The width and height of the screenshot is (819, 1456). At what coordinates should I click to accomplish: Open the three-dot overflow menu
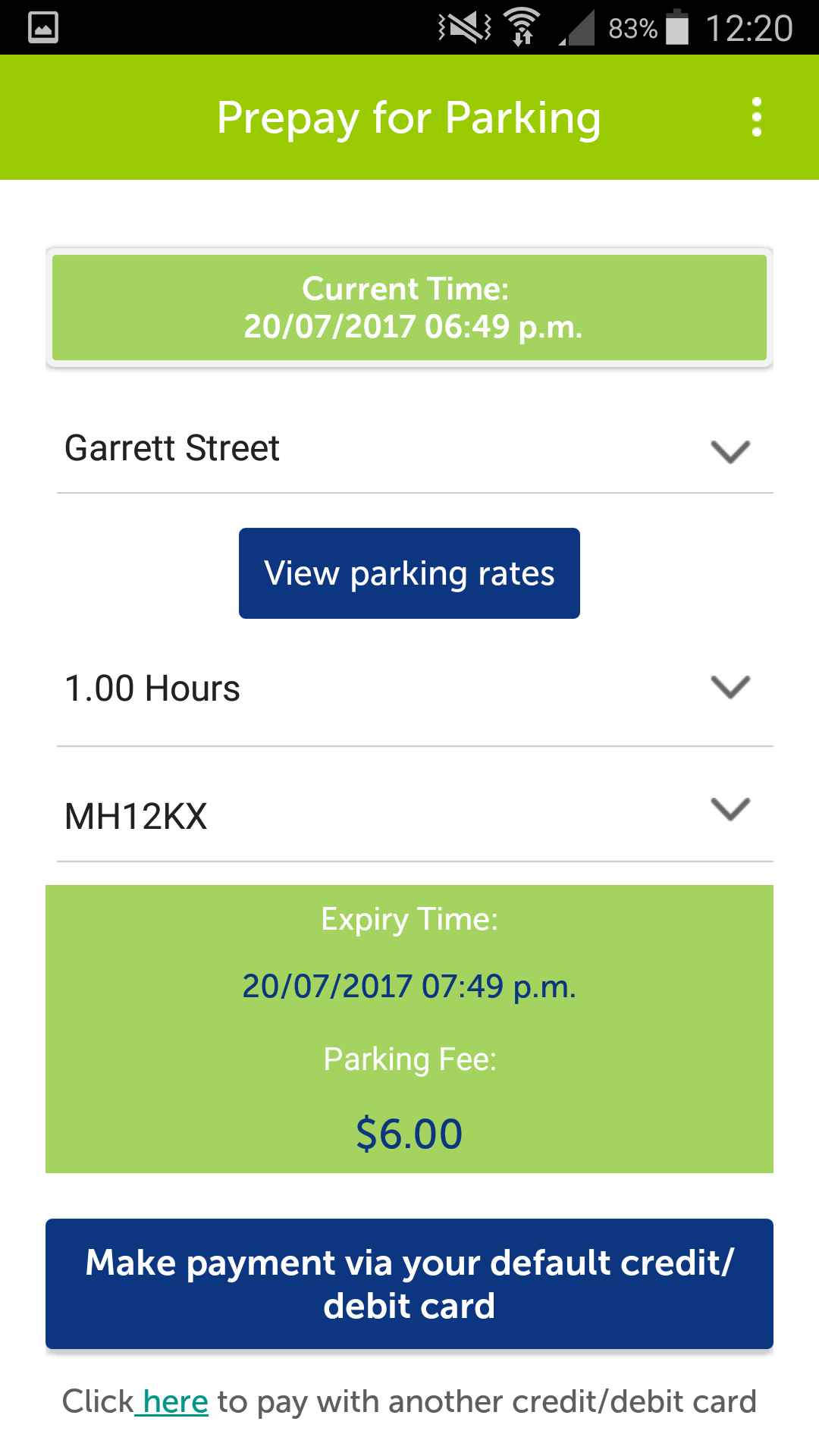tap(756, 118)
